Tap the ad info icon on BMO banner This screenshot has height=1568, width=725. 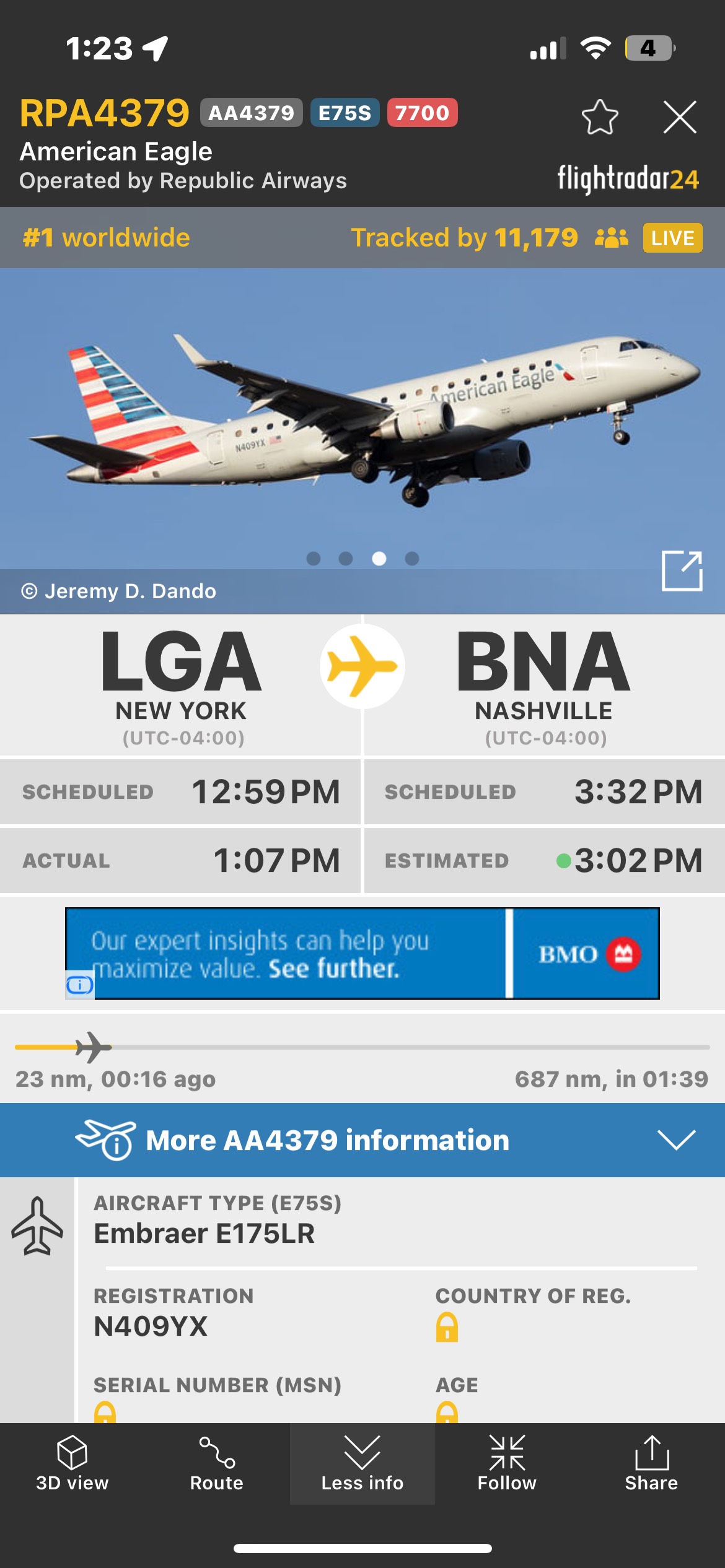pos(79,985)
